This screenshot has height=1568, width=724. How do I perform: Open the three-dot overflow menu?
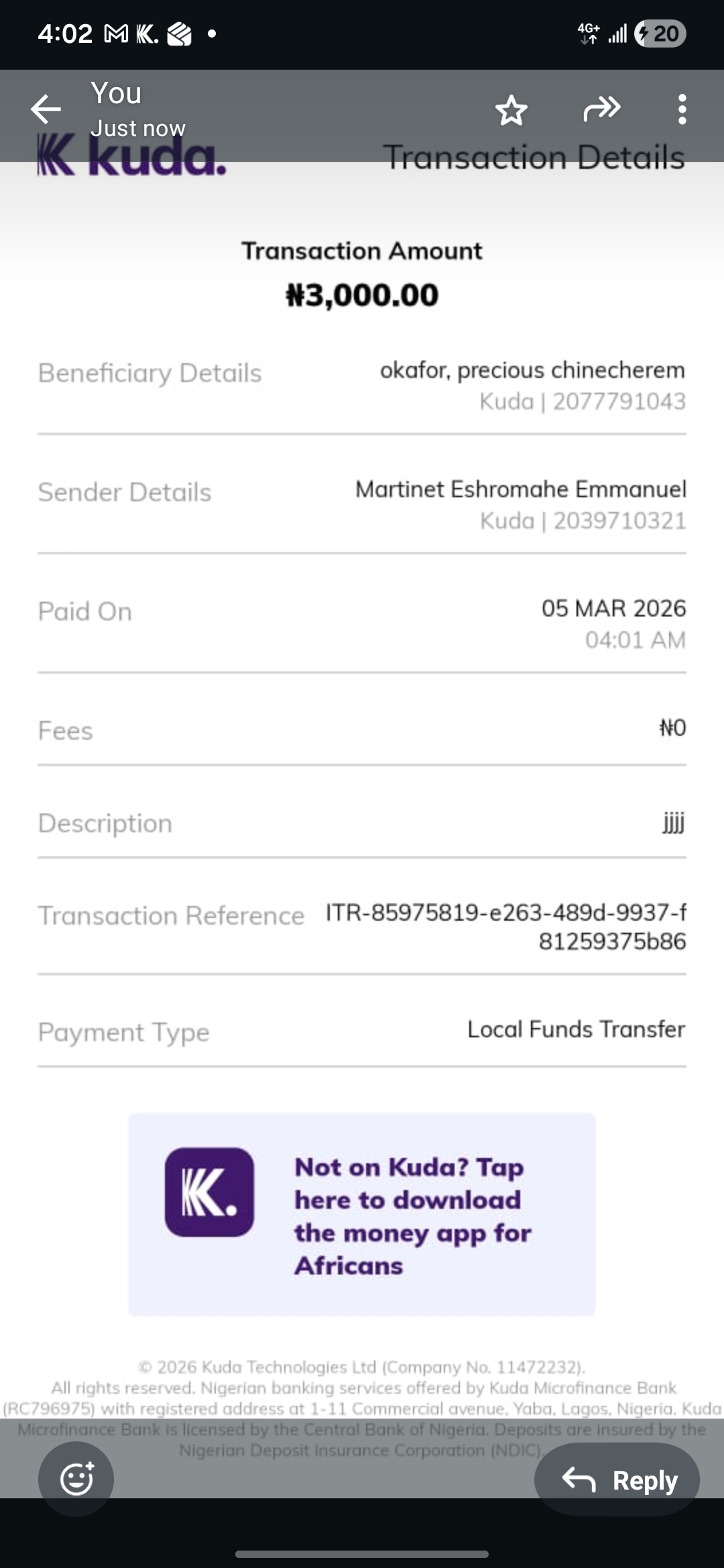(682, 109)
